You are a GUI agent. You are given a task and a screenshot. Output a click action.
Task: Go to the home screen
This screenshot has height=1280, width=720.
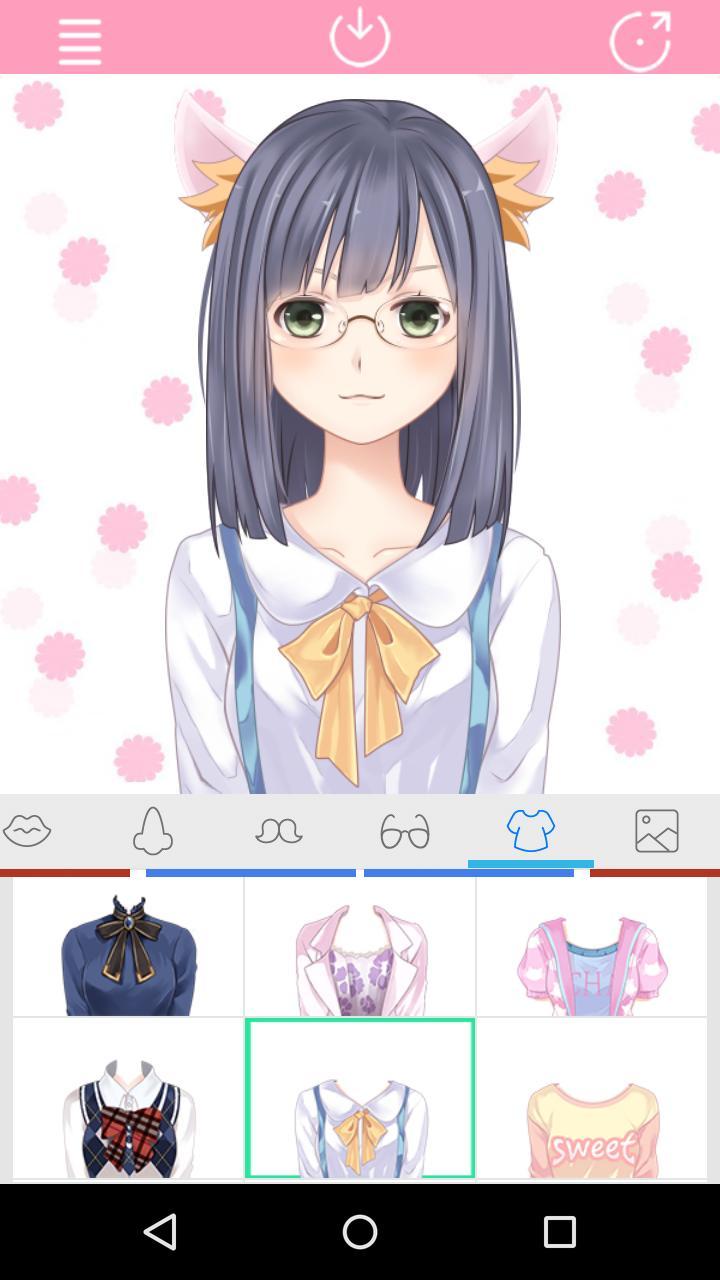(360, 1231)
